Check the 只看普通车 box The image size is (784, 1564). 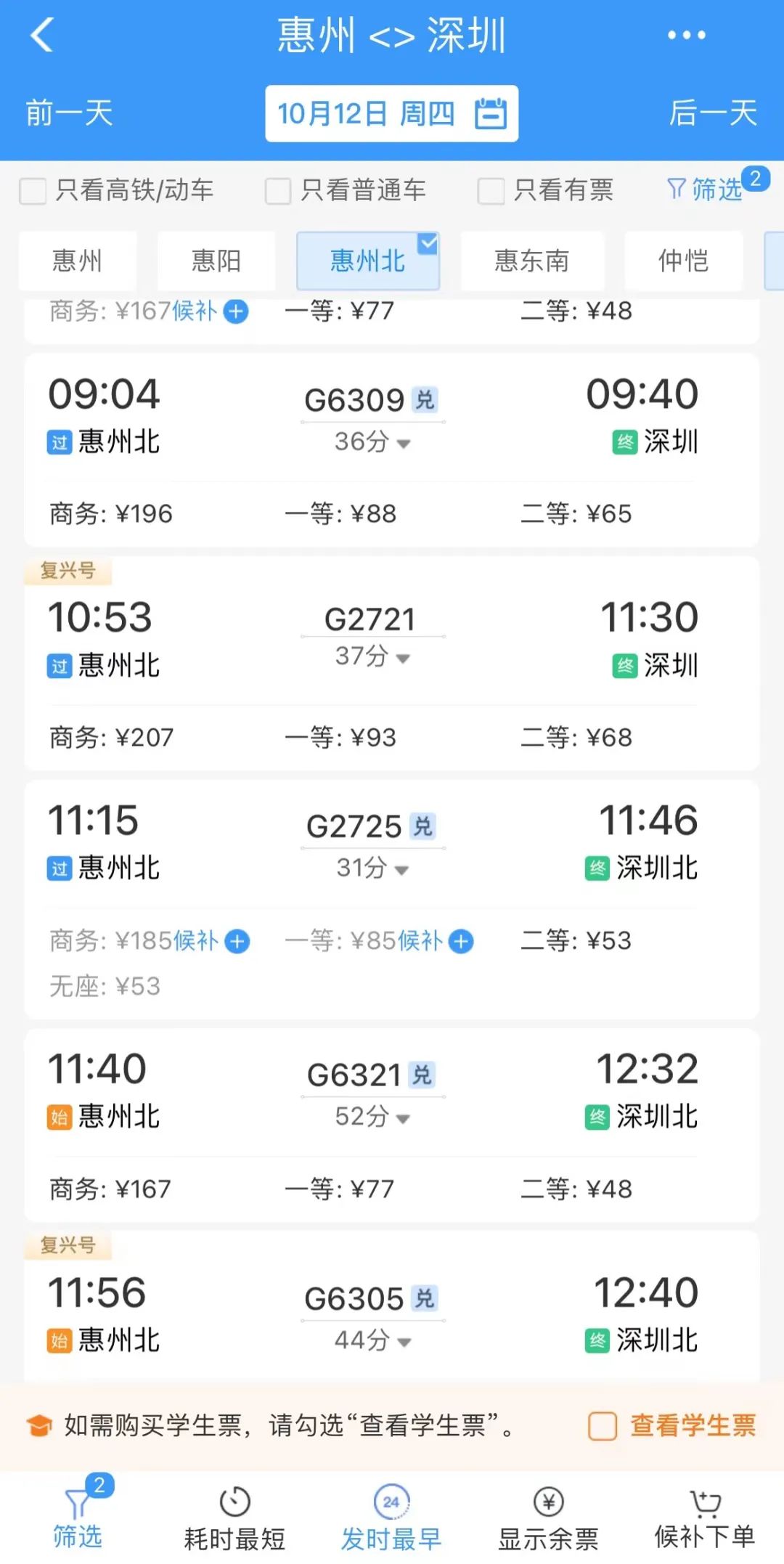point(278,191)
